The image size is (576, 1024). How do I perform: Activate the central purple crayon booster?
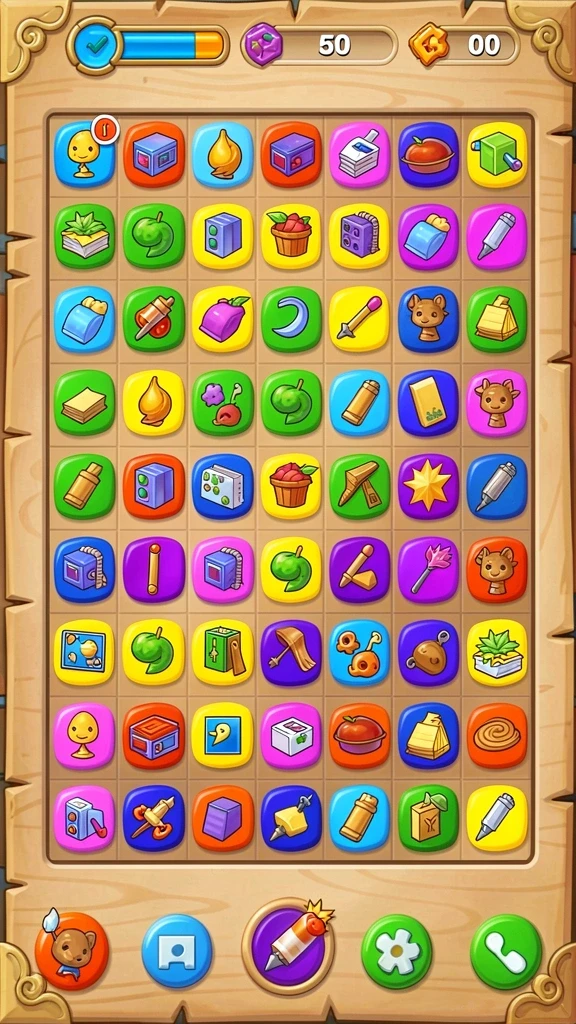click(x=289, y=946)
